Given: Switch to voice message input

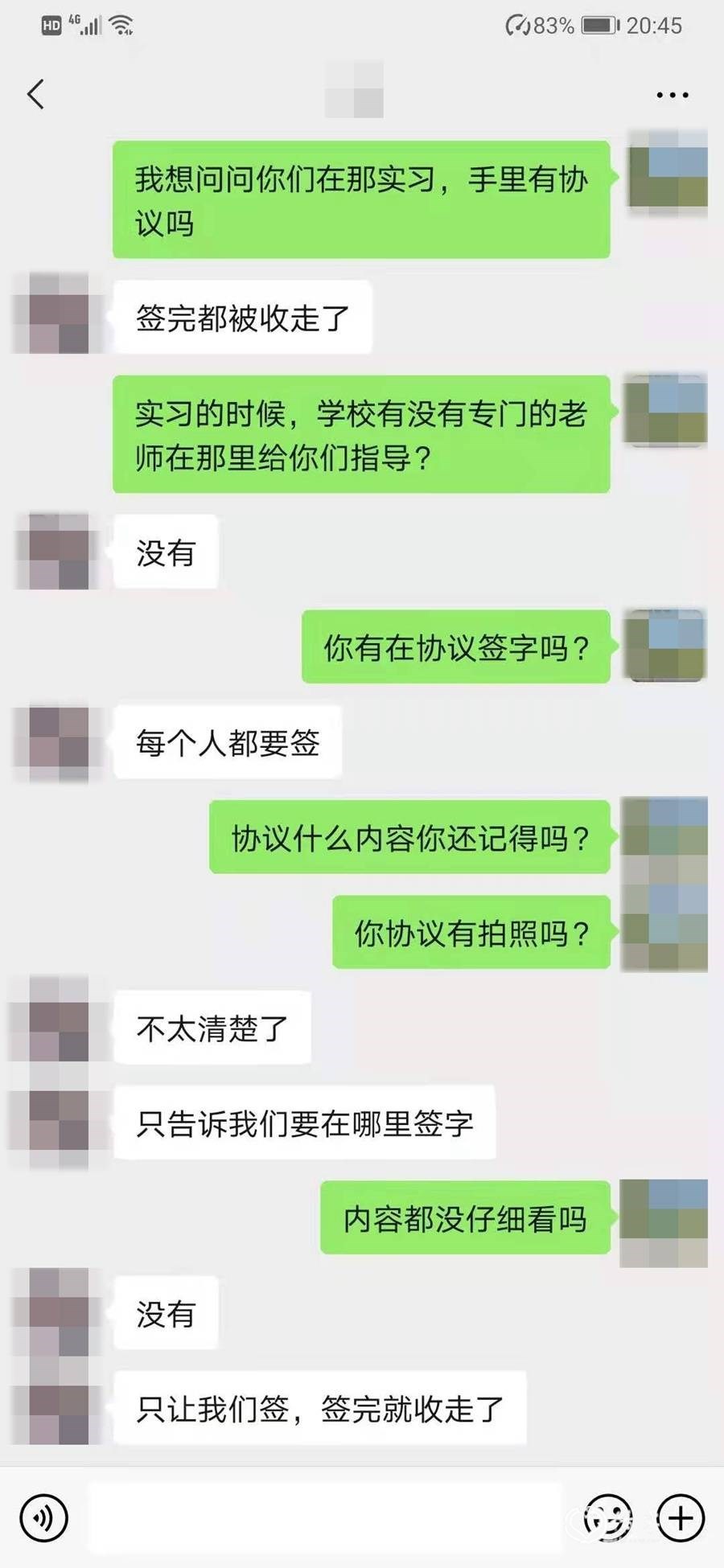Looking at the screenshot, I should (x=43, y=1517).
